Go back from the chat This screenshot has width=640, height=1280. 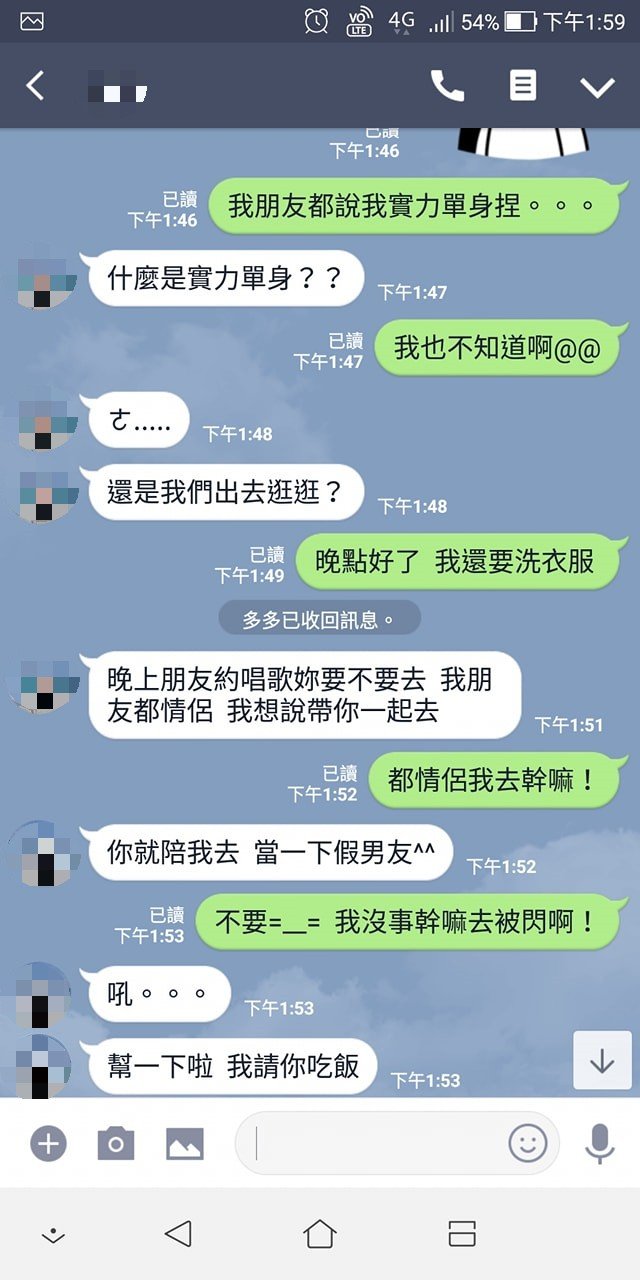[x=35, y=86]
